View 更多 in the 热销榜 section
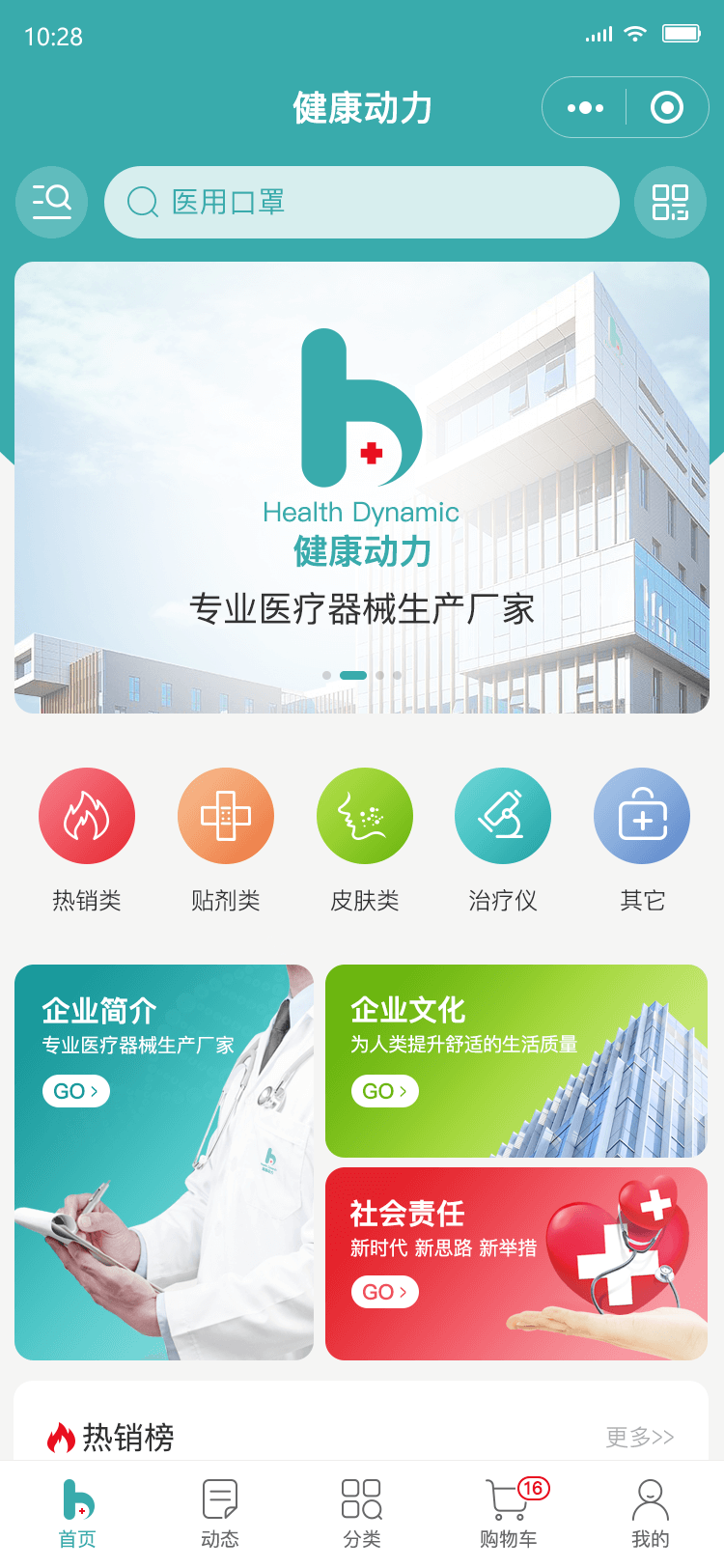 [x=640, y=1437]
